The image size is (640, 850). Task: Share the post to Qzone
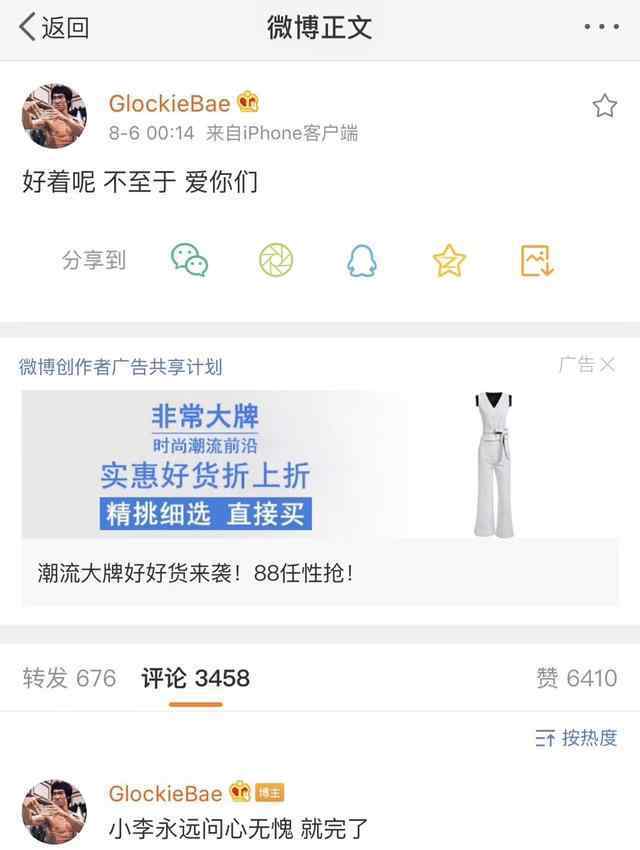[x=449, y=260]
